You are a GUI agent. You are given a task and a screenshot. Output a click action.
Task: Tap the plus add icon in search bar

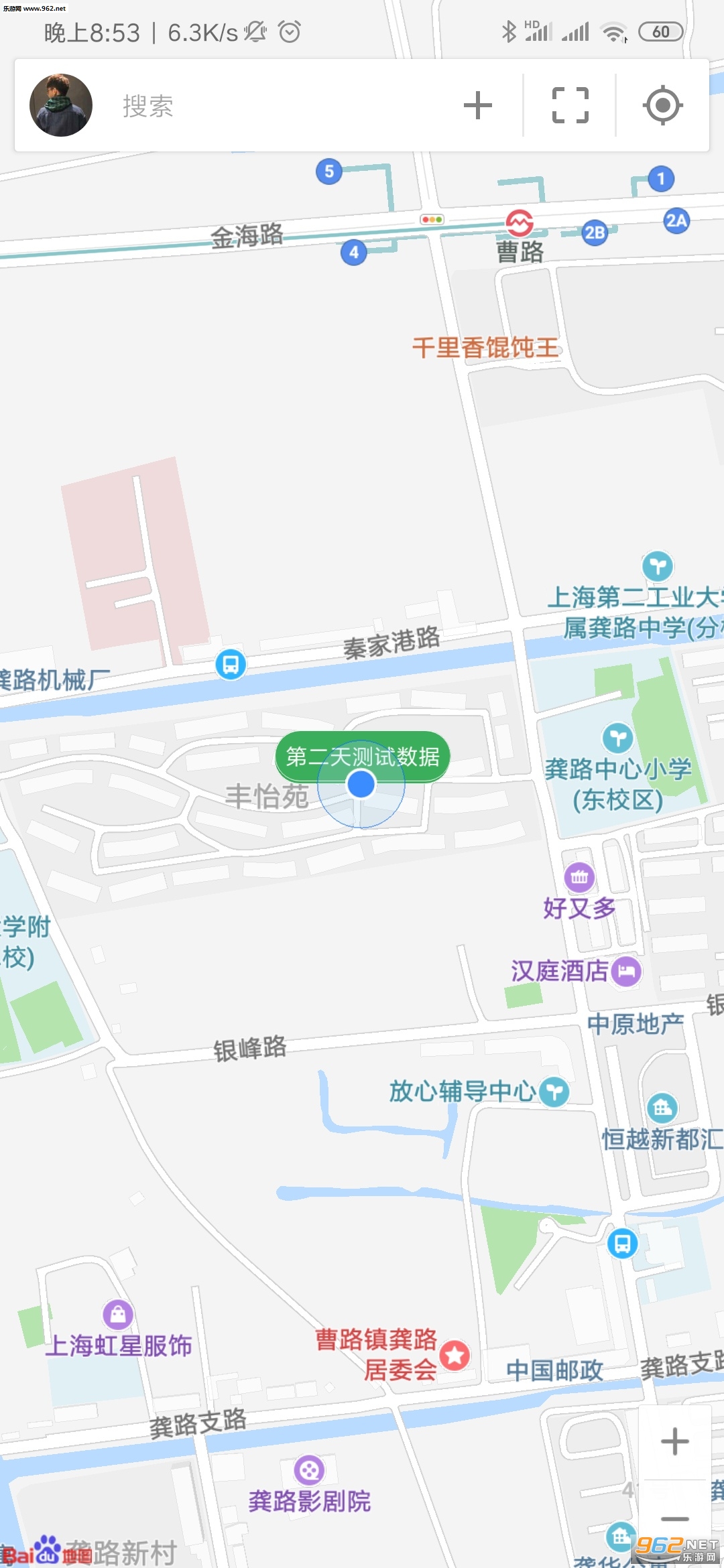[x=478, y=105]
